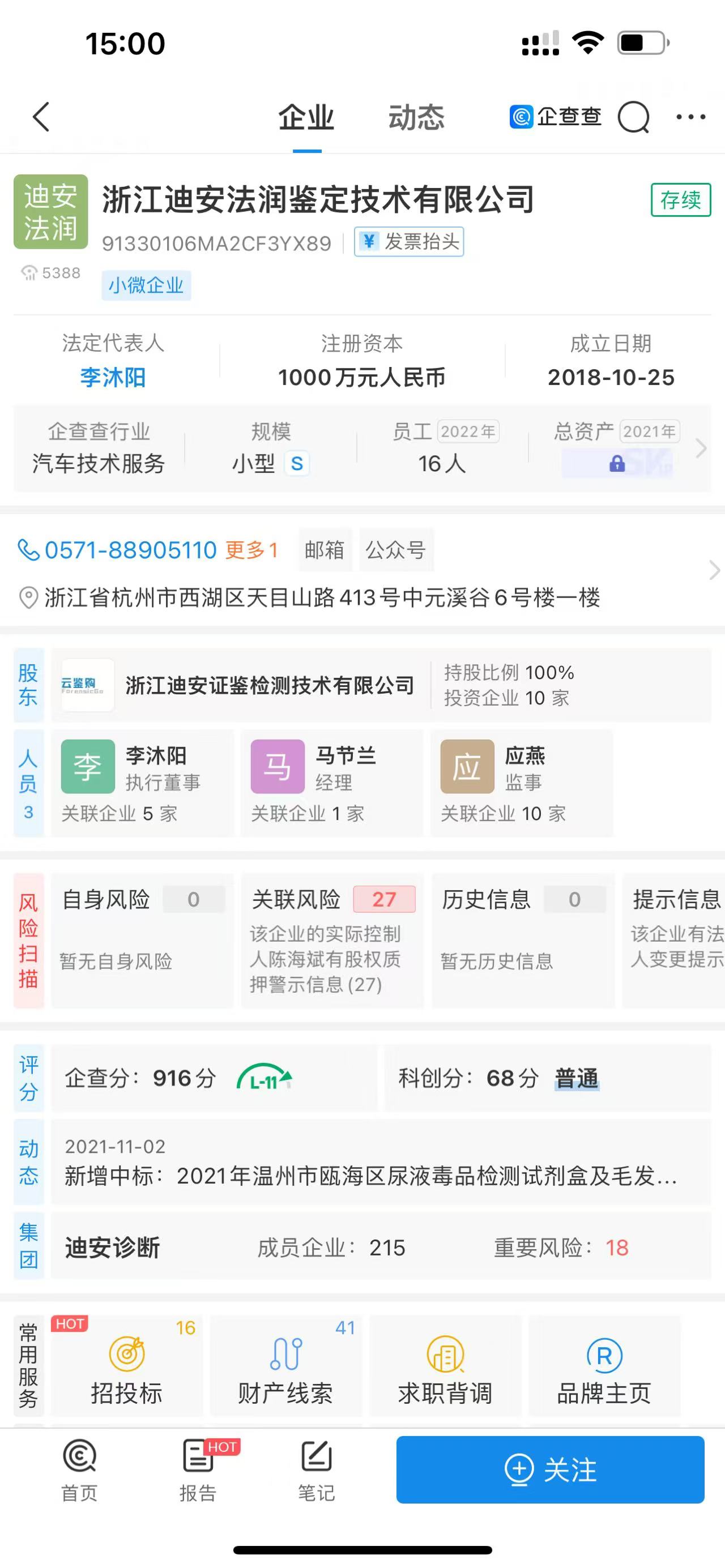Go back using the top-left arrow
Image resolution: width=725 pixels, height=1568 pixels.
(x=41, y=117)
